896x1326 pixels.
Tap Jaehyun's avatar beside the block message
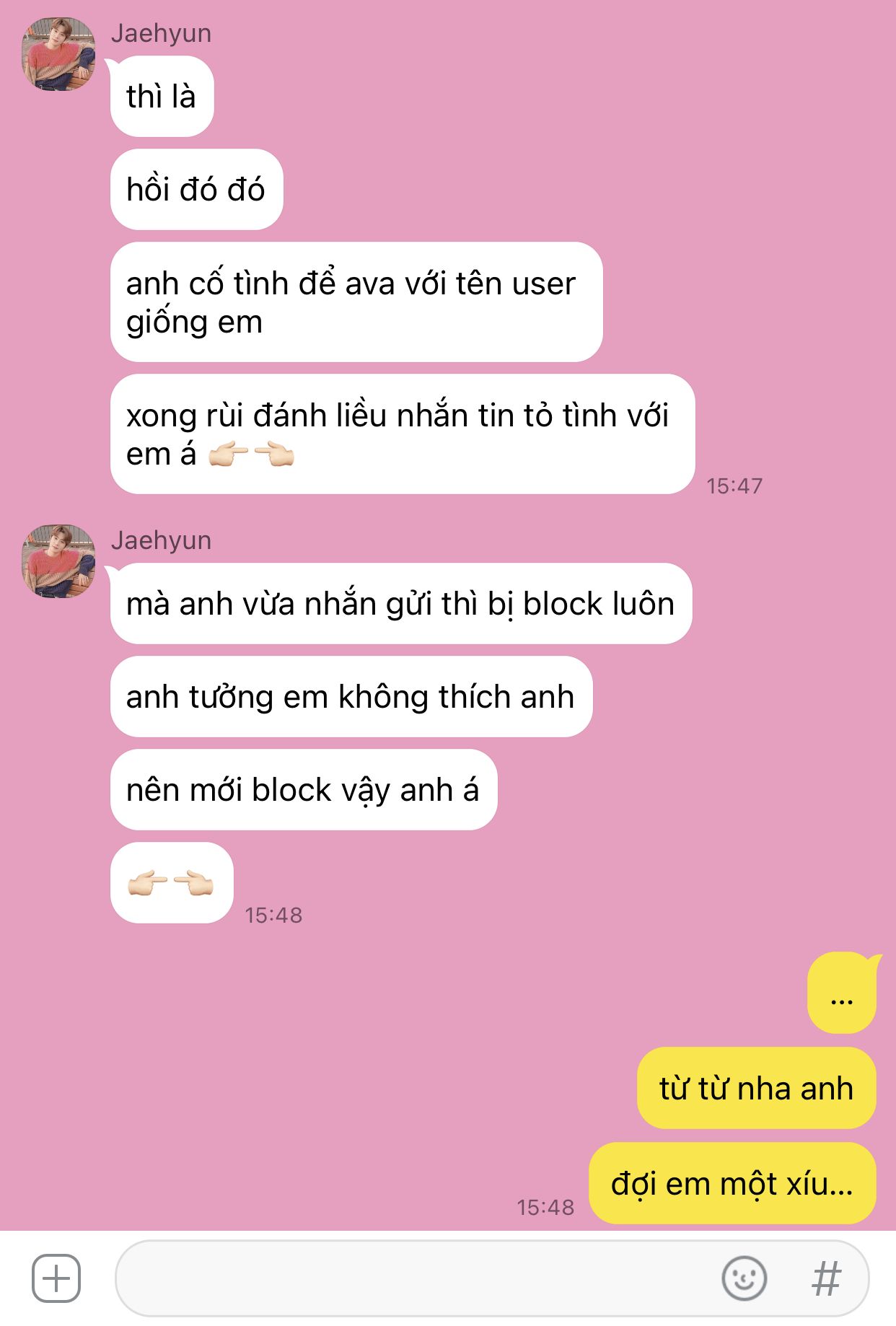pos(58,561)
